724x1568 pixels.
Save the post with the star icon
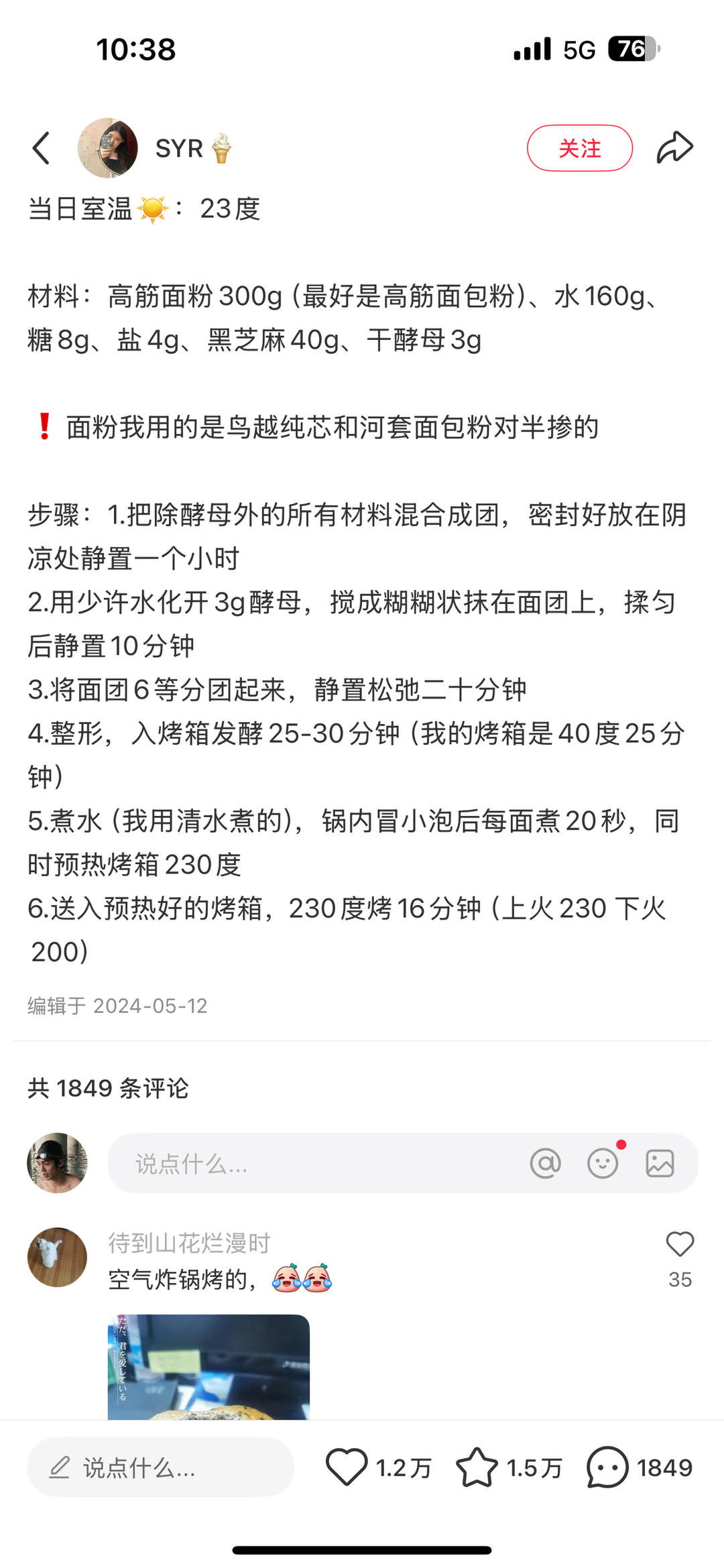pos(477,1467)
